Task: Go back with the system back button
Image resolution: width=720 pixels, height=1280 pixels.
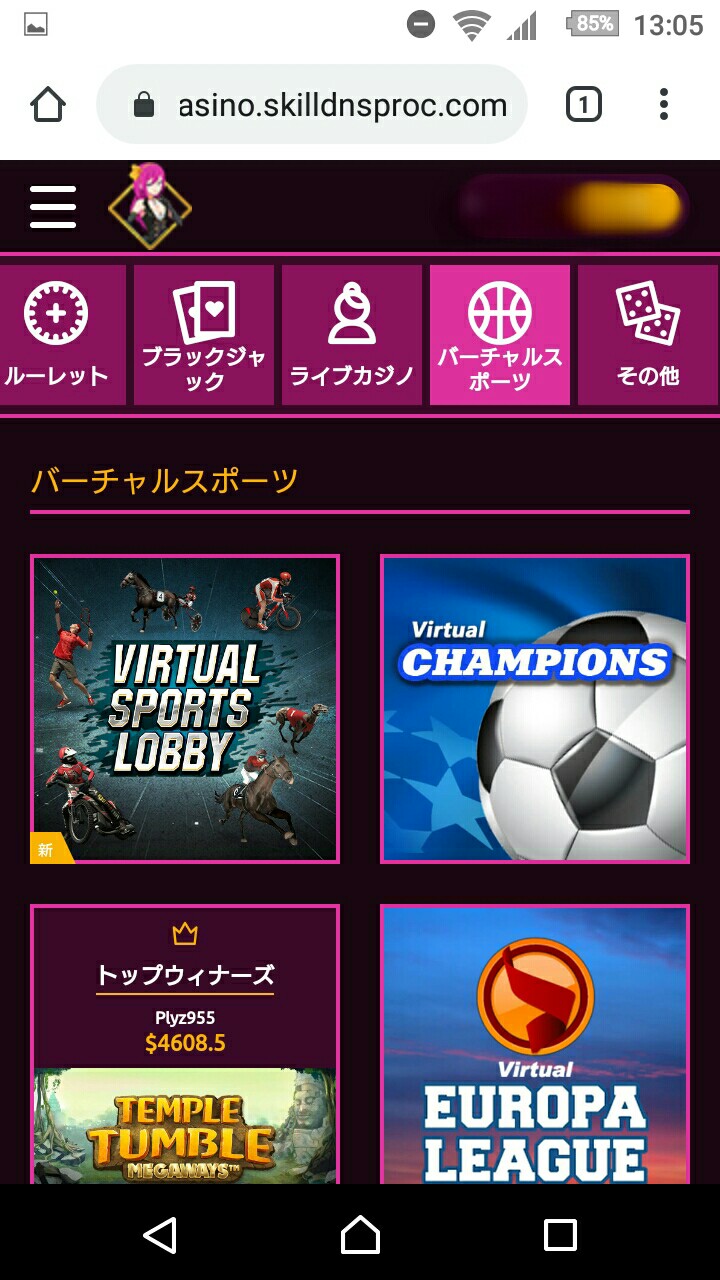Action: point(160,1235)
